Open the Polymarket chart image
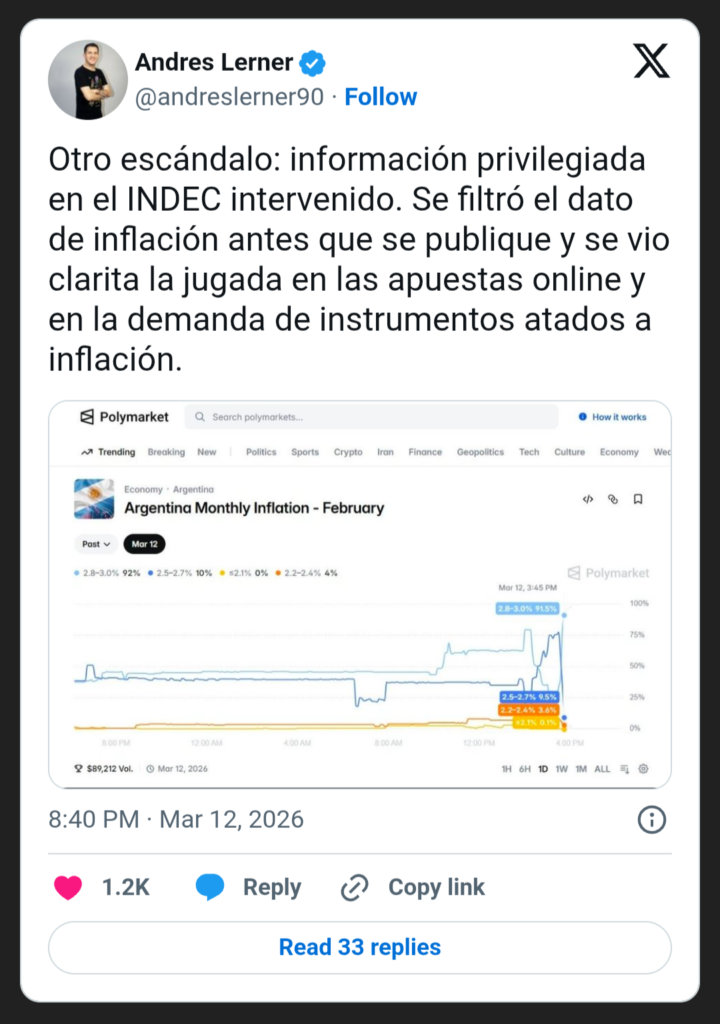Viewport: 720px width, 1024px height. (x=360, y=594)
